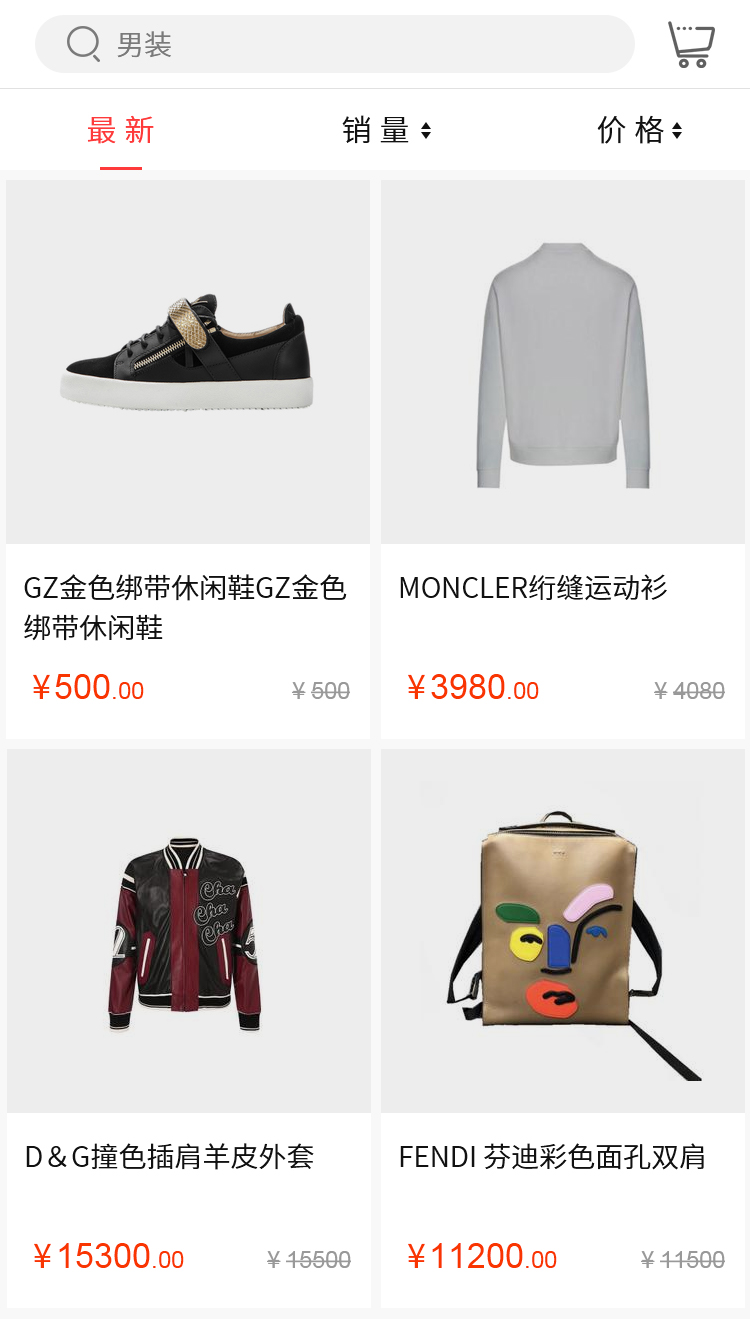Sort products by 销量
The image size is (750, 1319).
coord(386,131)
